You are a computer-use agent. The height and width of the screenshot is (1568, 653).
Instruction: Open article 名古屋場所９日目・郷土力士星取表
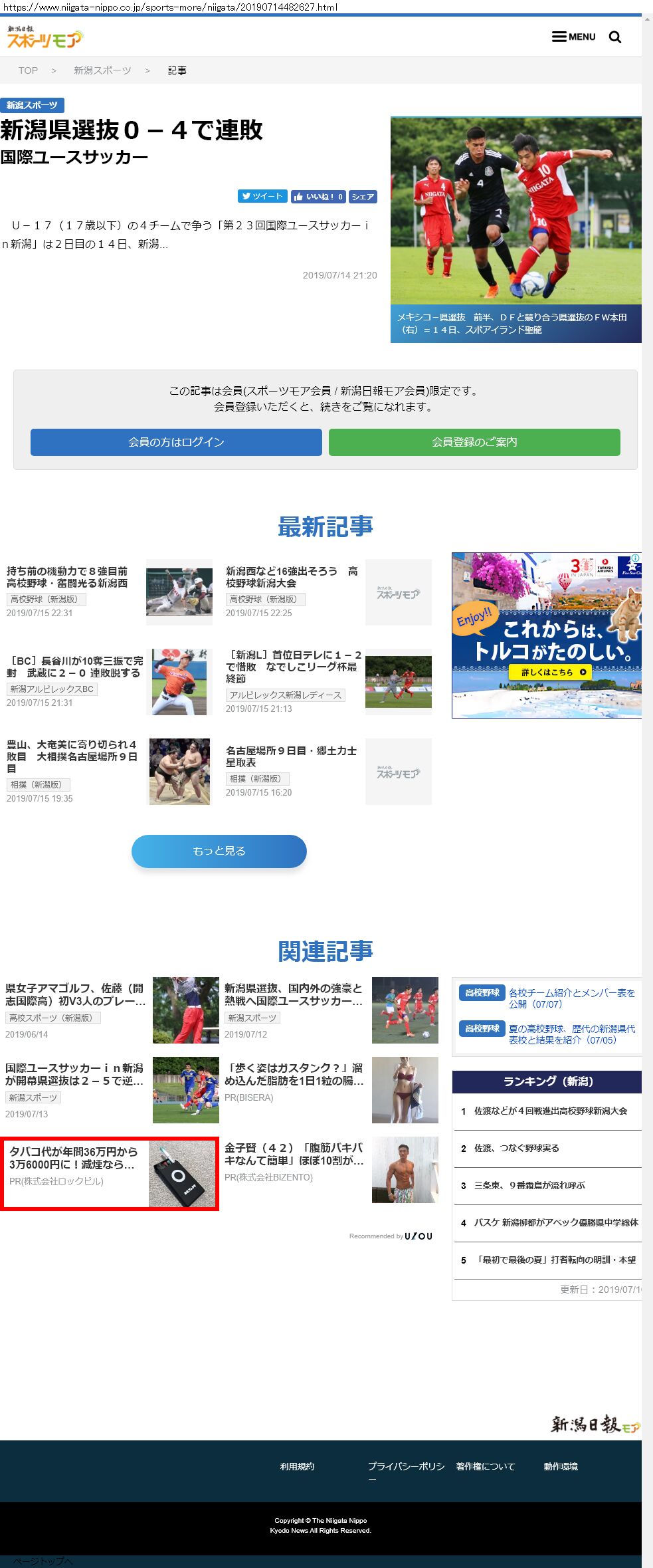click(x=291, y=756)
